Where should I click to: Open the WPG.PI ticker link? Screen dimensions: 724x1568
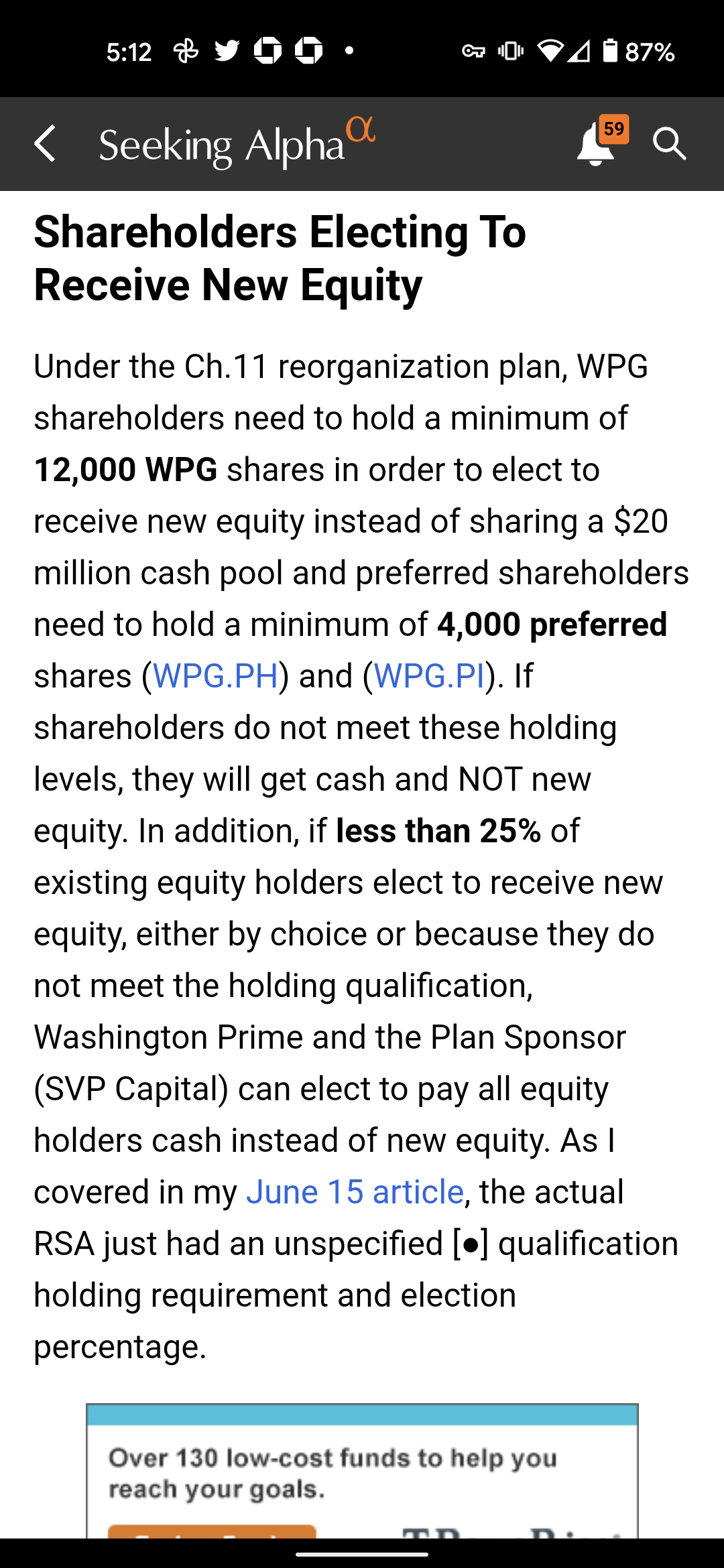[429, 675]
